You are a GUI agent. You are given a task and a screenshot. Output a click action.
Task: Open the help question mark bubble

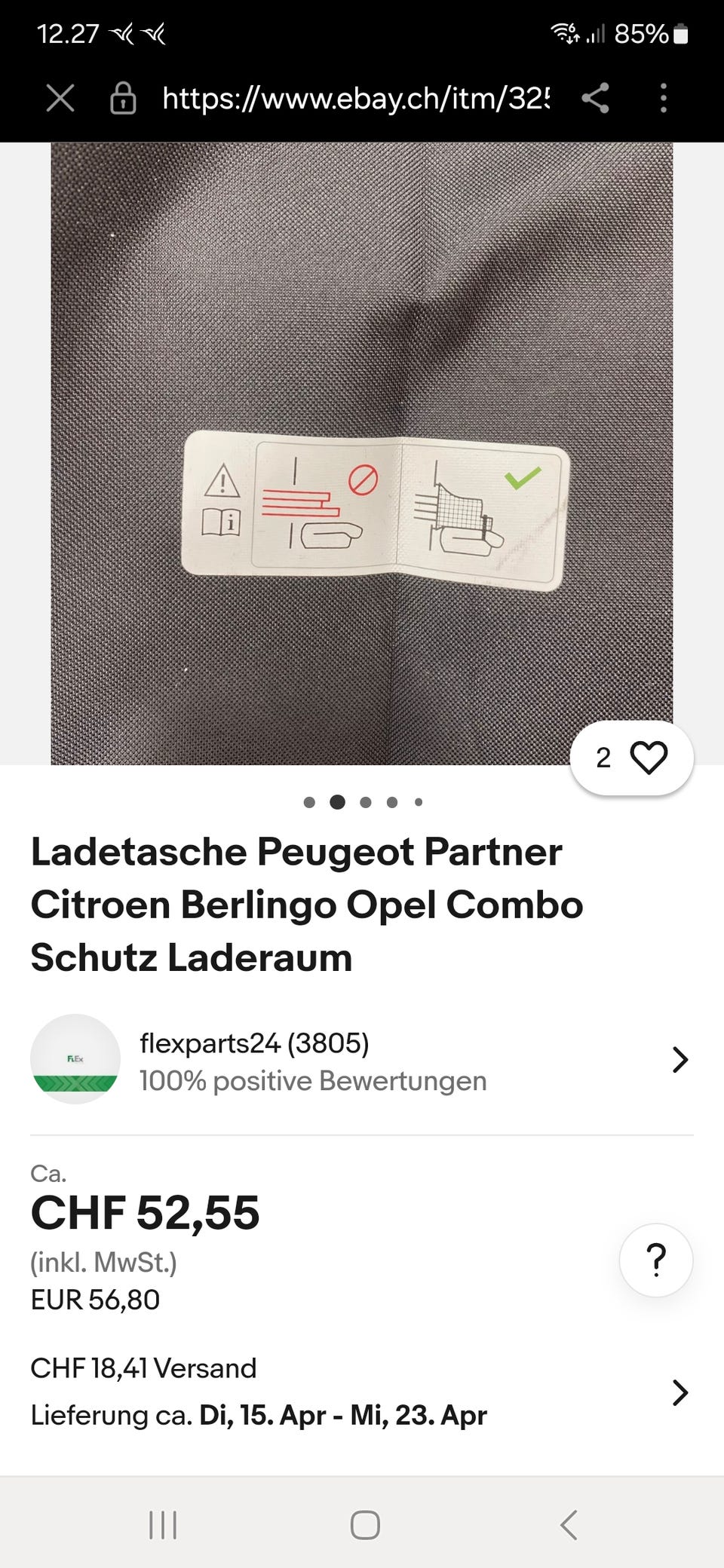pyautogui.click(x=655, y=1261)
